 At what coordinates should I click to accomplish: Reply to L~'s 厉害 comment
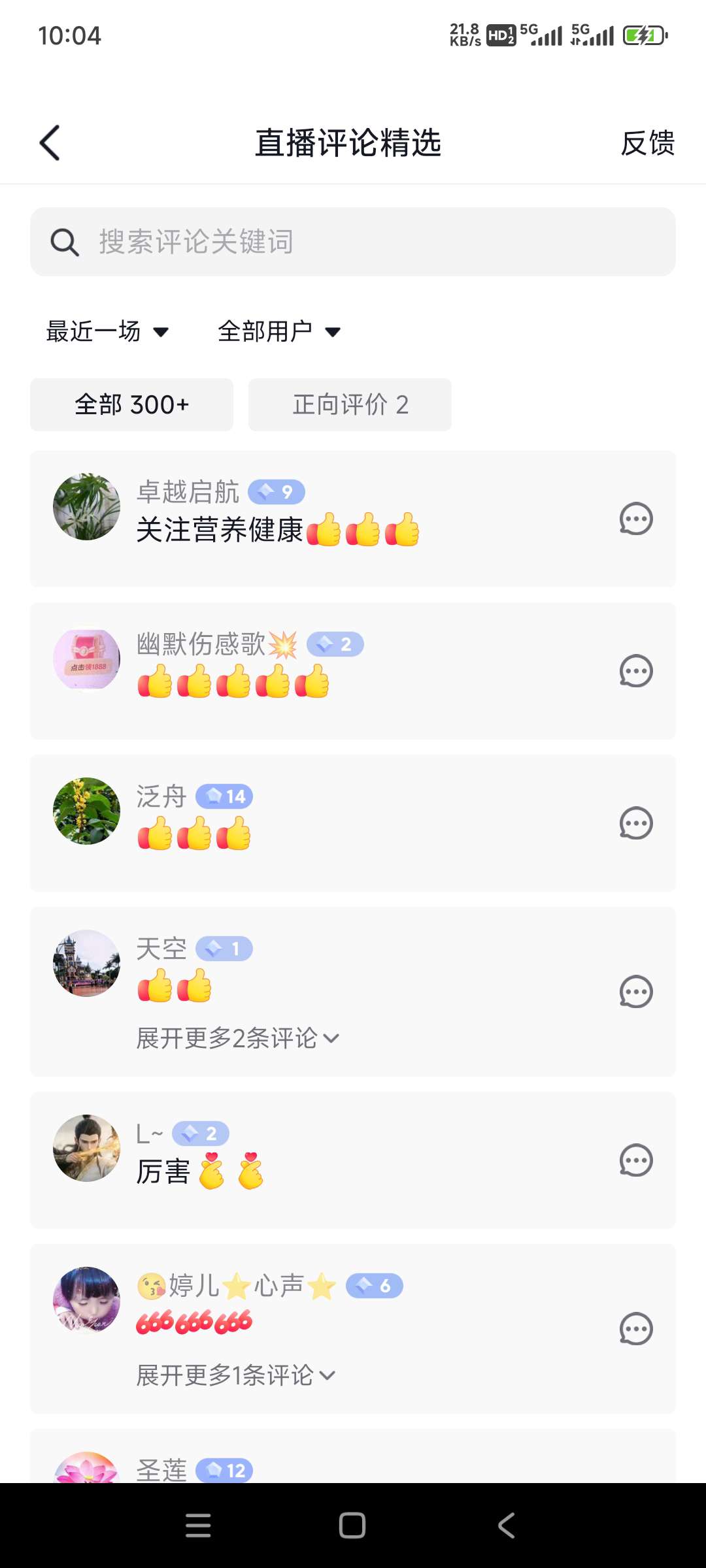(636, 1160)
